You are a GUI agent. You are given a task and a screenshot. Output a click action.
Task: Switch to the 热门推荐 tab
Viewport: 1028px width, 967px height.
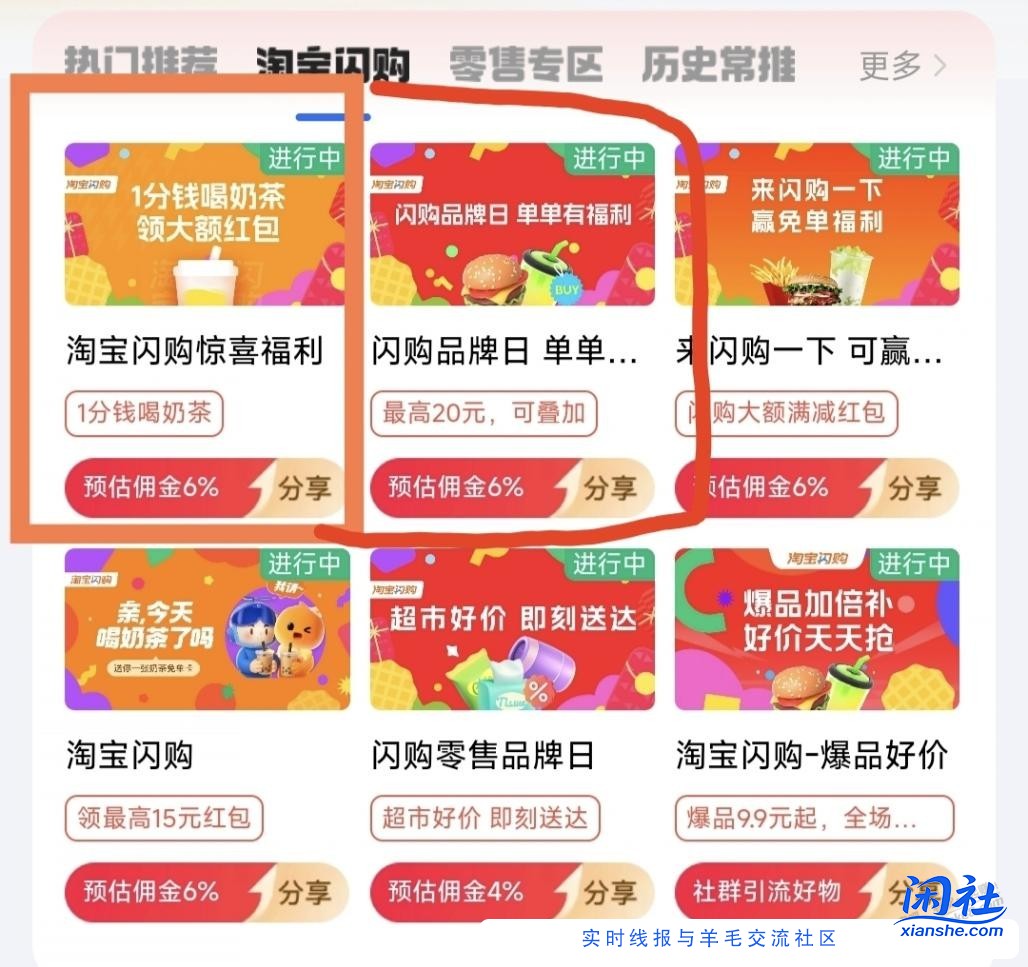tap(141, 63)
